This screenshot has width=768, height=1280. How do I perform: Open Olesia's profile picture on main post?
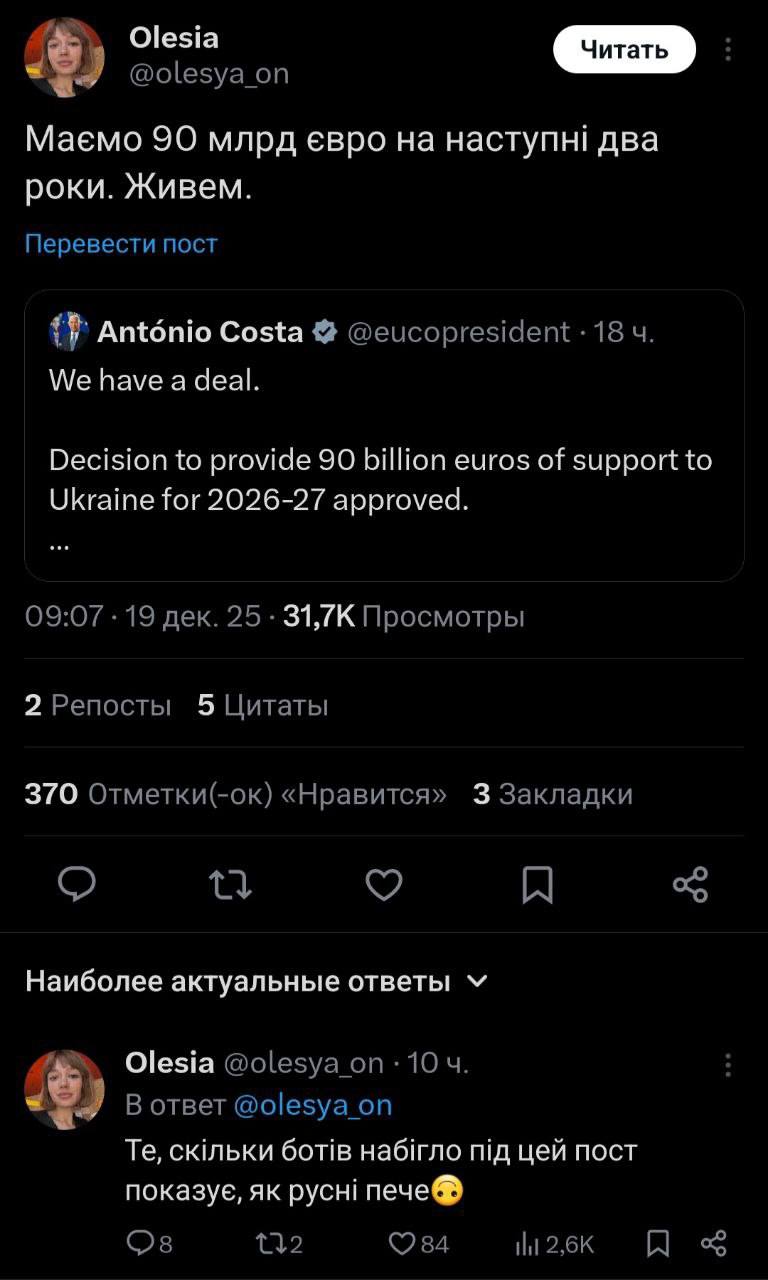click(64, 57)
